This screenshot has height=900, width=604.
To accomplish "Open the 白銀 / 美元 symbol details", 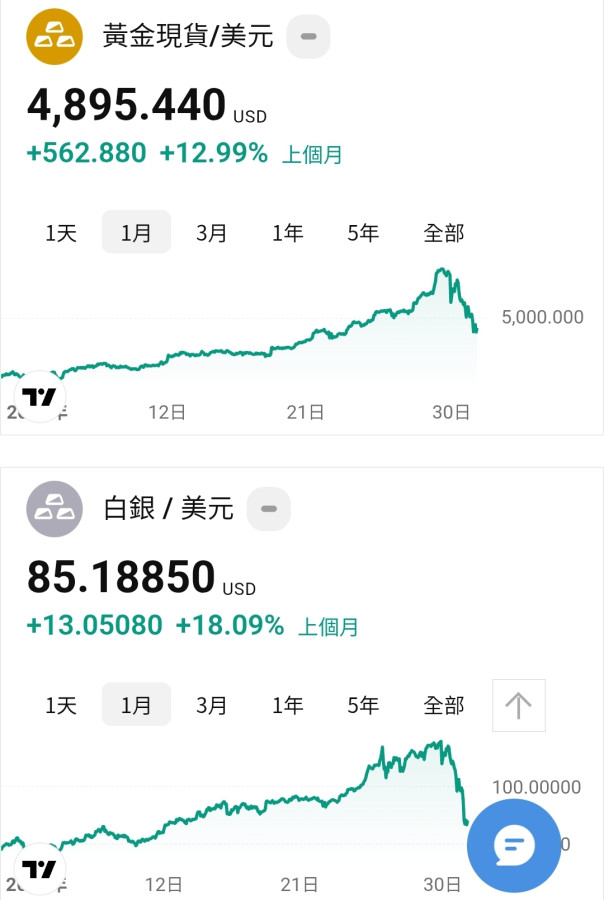I will point(168,509).
